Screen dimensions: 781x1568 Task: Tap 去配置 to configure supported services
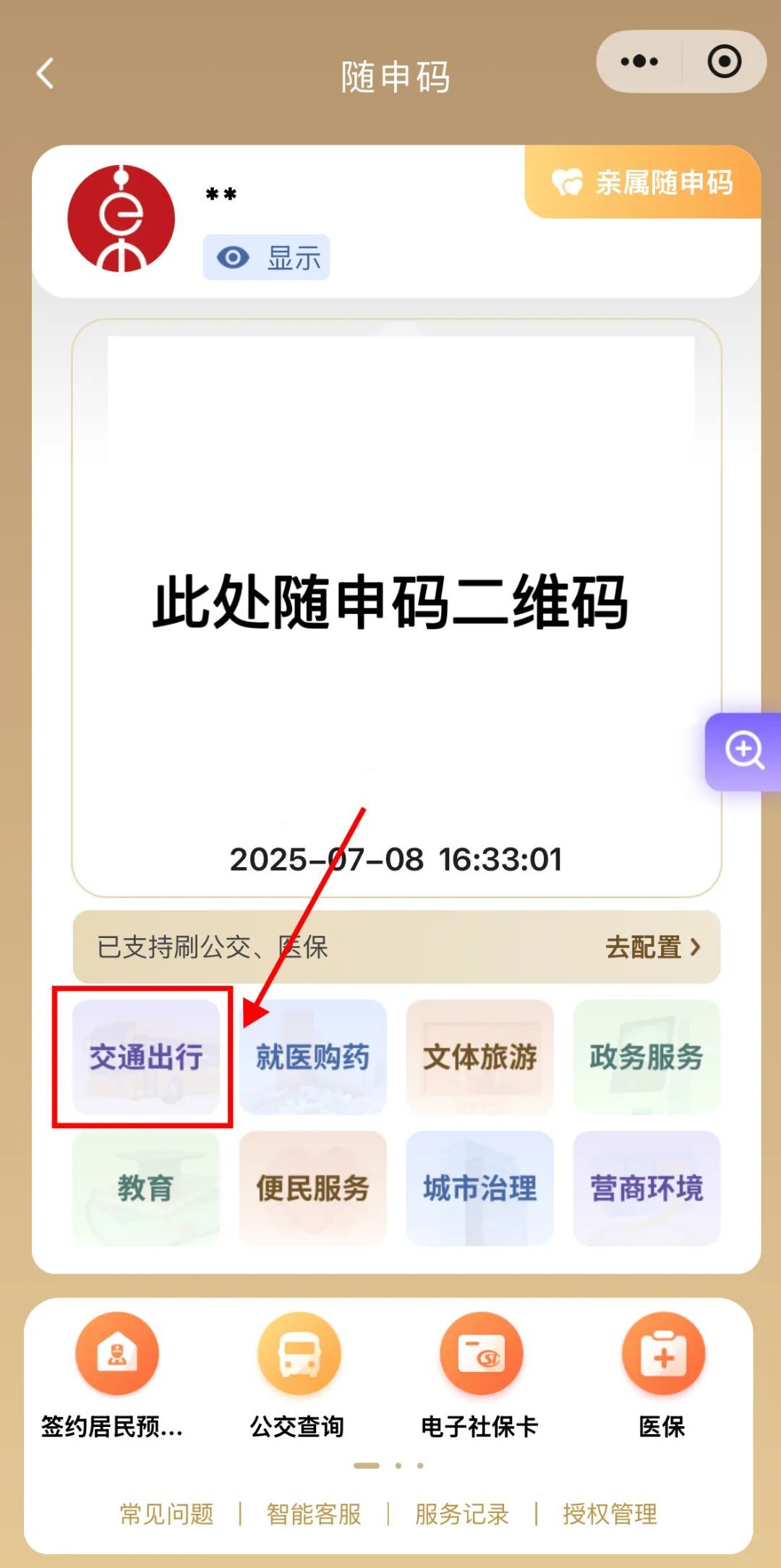pyautogui.click(x=652, y=947)
